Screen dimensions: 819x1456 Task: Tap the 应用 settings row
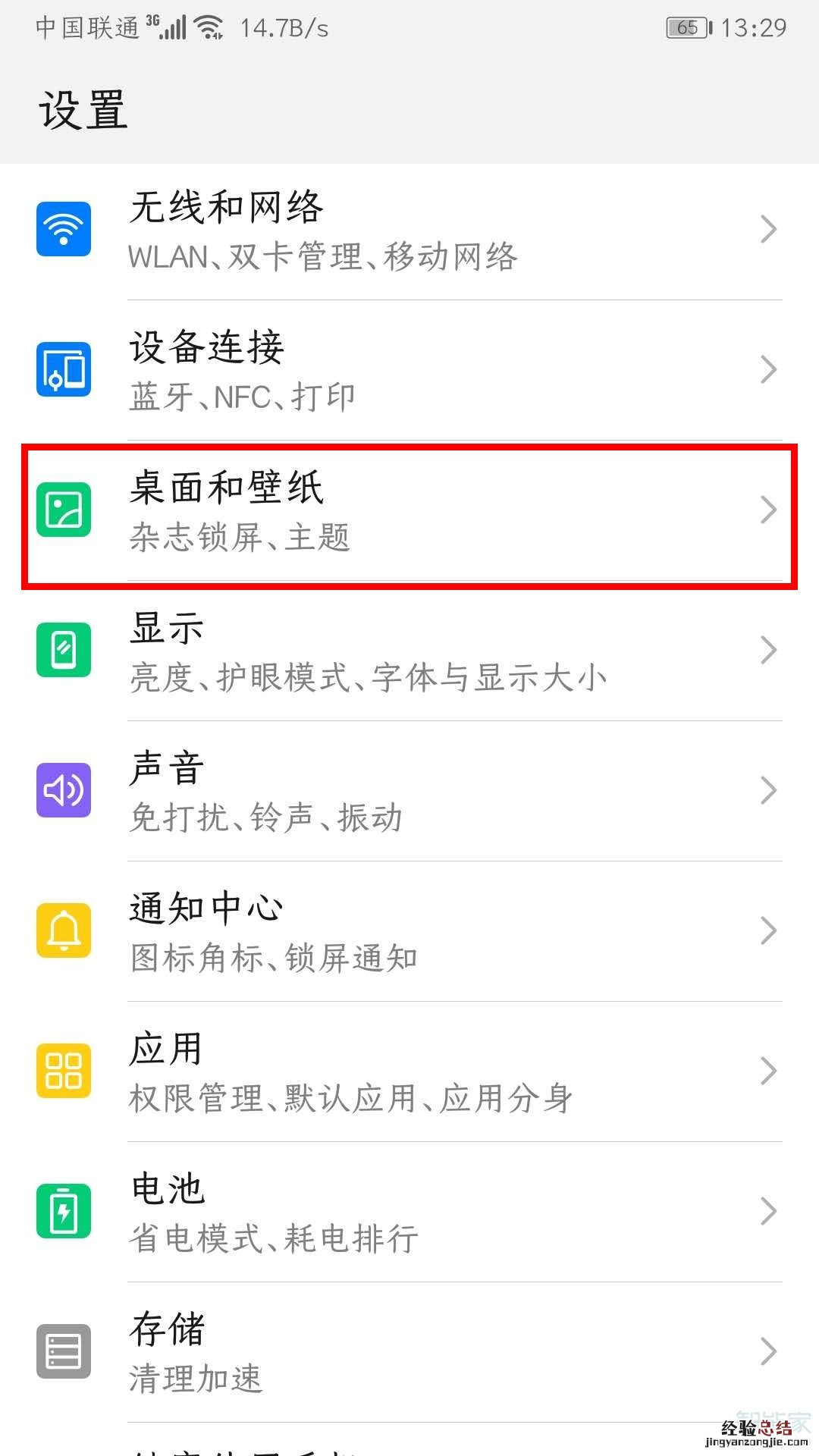click(409, 1072)
